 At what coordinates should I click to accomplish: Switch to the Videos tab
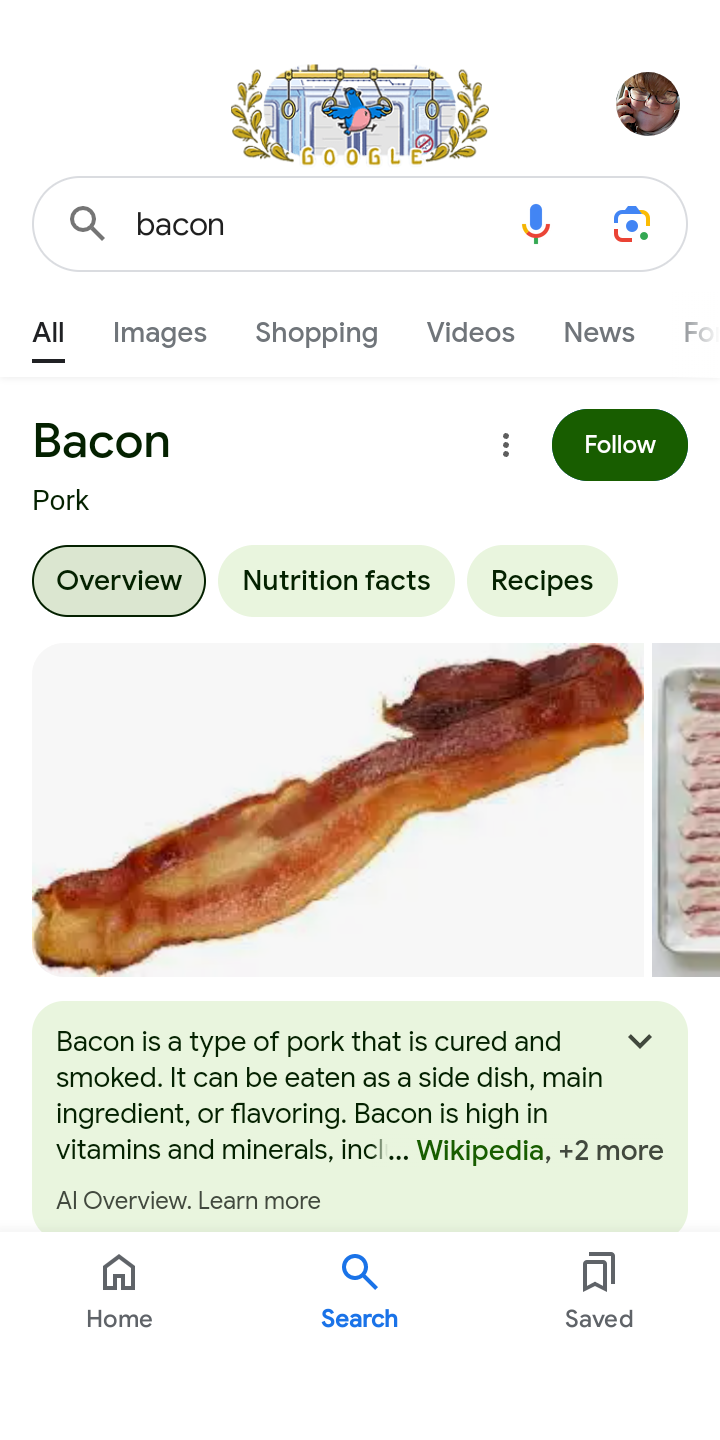470,333
